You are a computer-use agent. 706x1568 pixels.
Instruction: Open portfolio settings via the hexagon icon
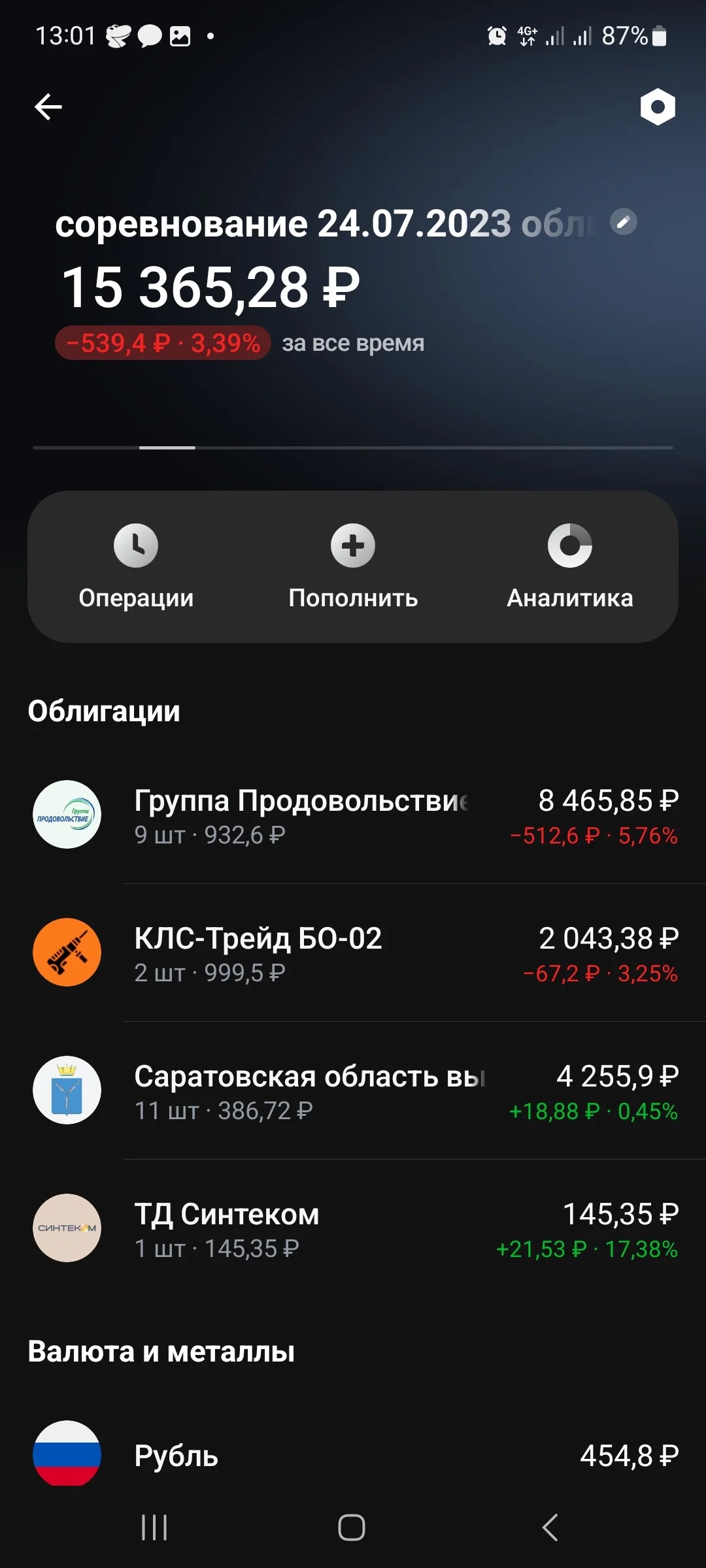pyautogui.click(x=657, y=106)
